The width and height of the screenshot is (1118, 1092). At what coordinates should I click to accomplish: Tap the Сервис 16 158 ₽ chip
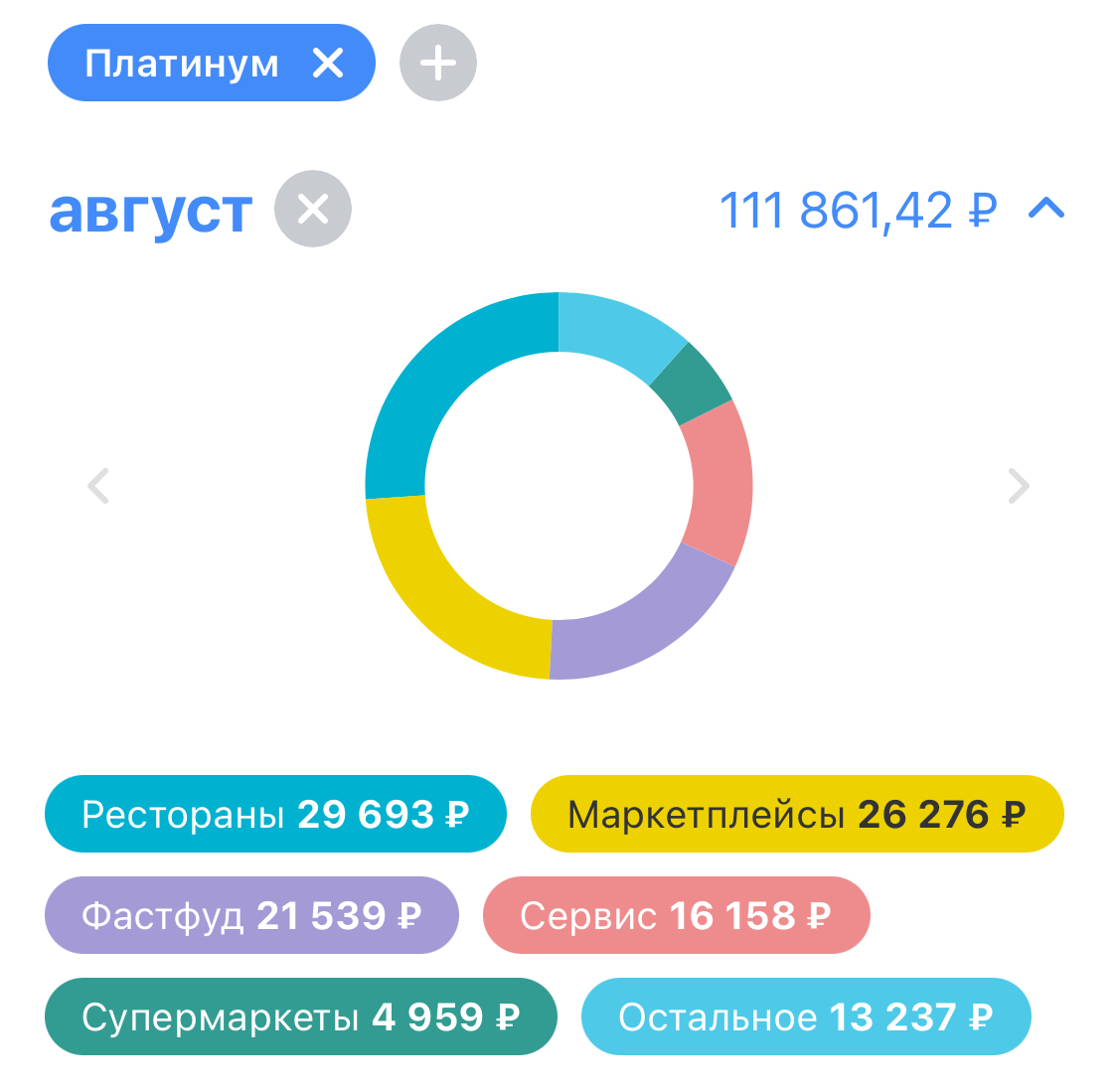pos(676,915)
